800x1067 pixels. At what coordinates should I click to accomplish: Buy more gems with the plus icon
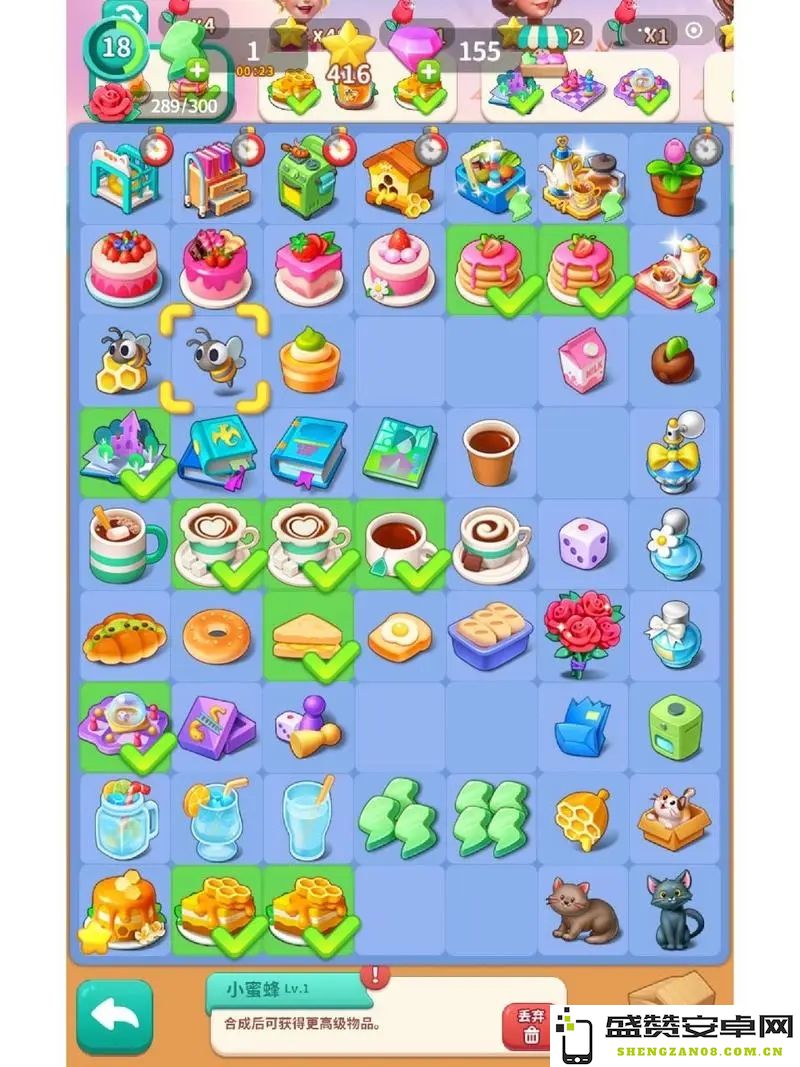tap(429, 70)
